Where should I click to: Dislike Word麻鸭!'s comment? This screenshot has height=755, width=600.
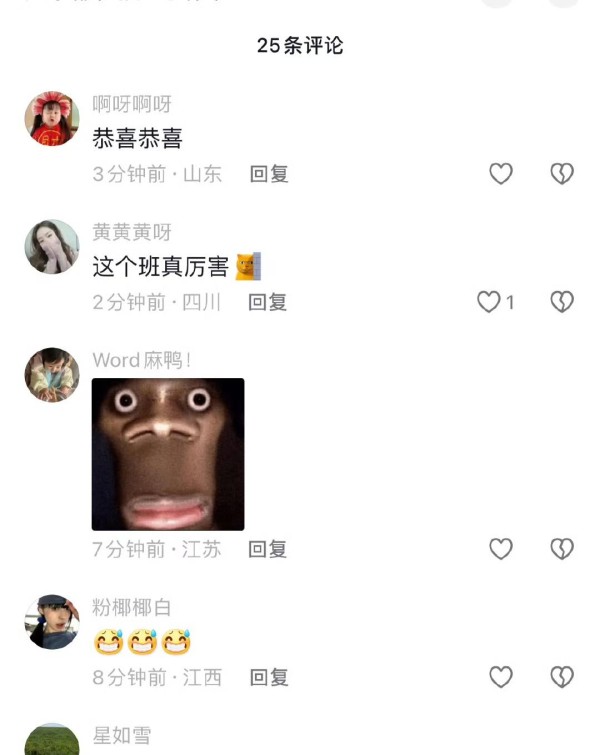click(x=562, y=549)
